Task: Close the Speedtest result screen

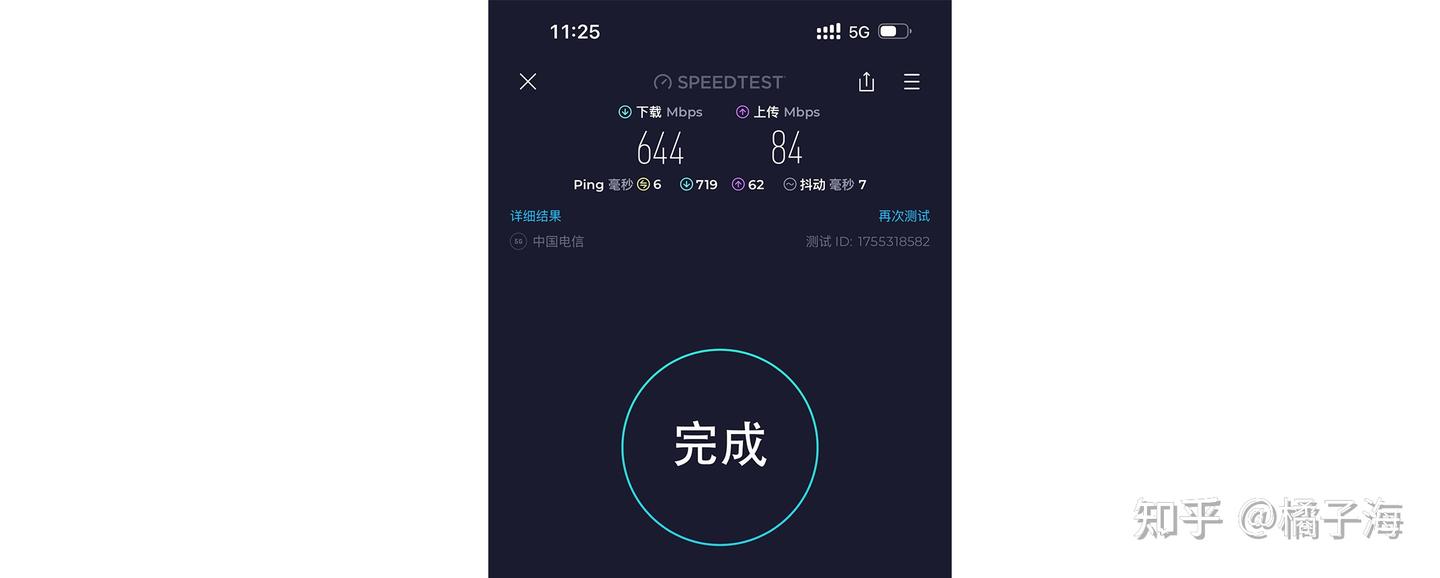Action: pos(528,82)
